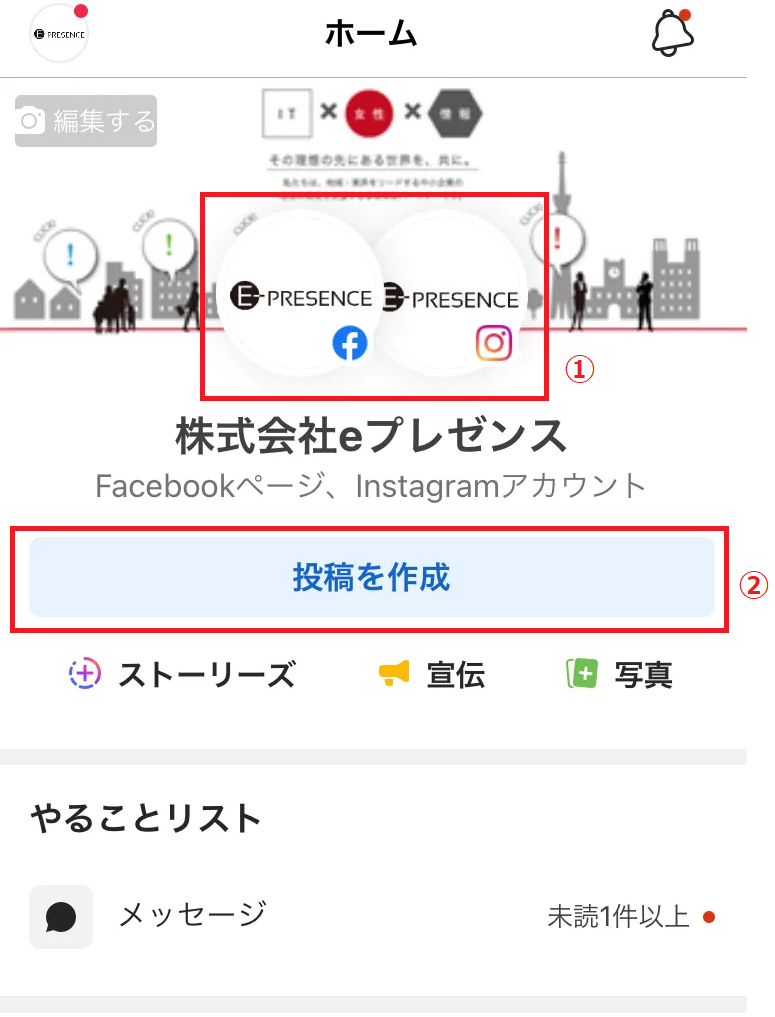Tap the E-Presence profile avatar
This screenshot has height=1017, width=775.
point(59,33)
